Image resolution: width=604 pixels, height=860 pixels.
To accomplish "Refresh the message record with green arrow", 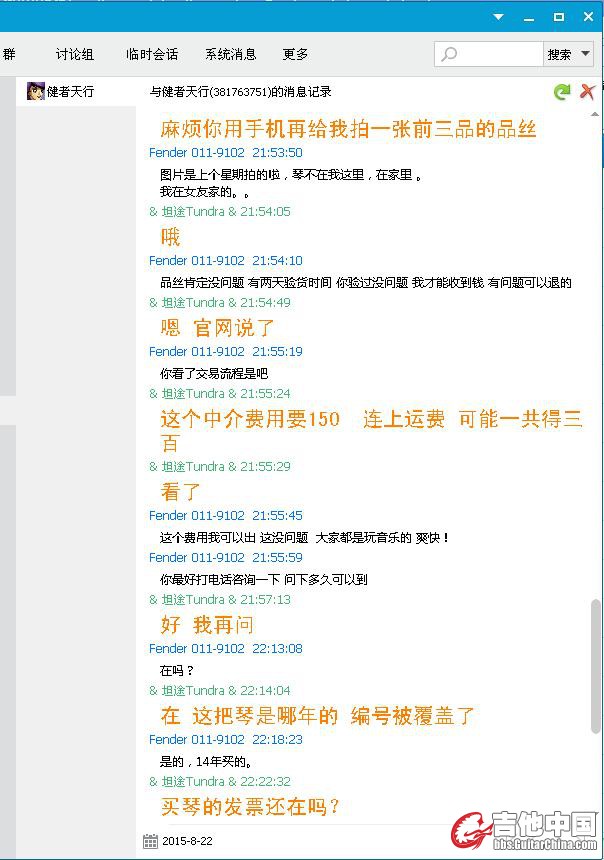I will (562, 92).
